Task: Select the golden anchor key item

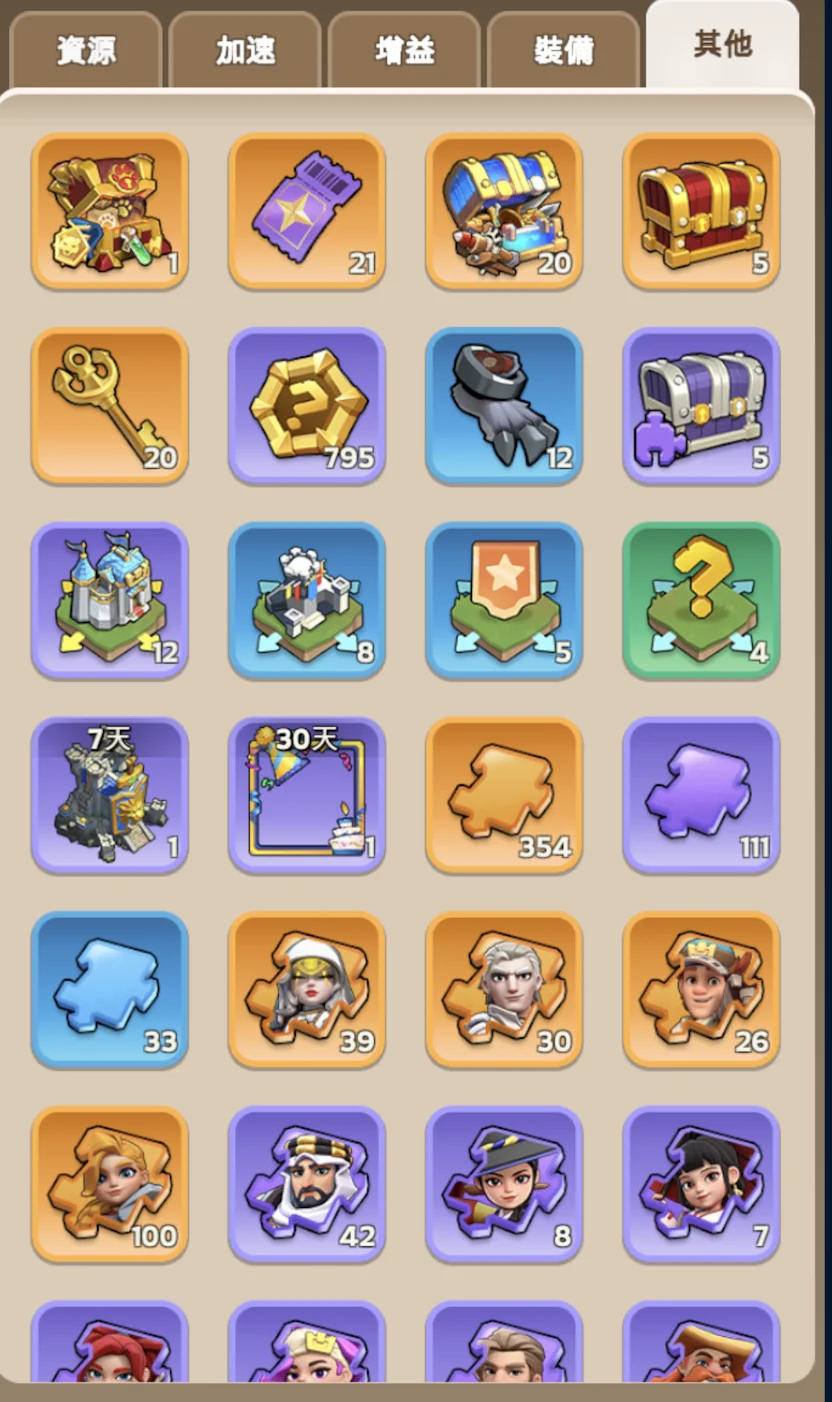Action: (x=110, y=405)
